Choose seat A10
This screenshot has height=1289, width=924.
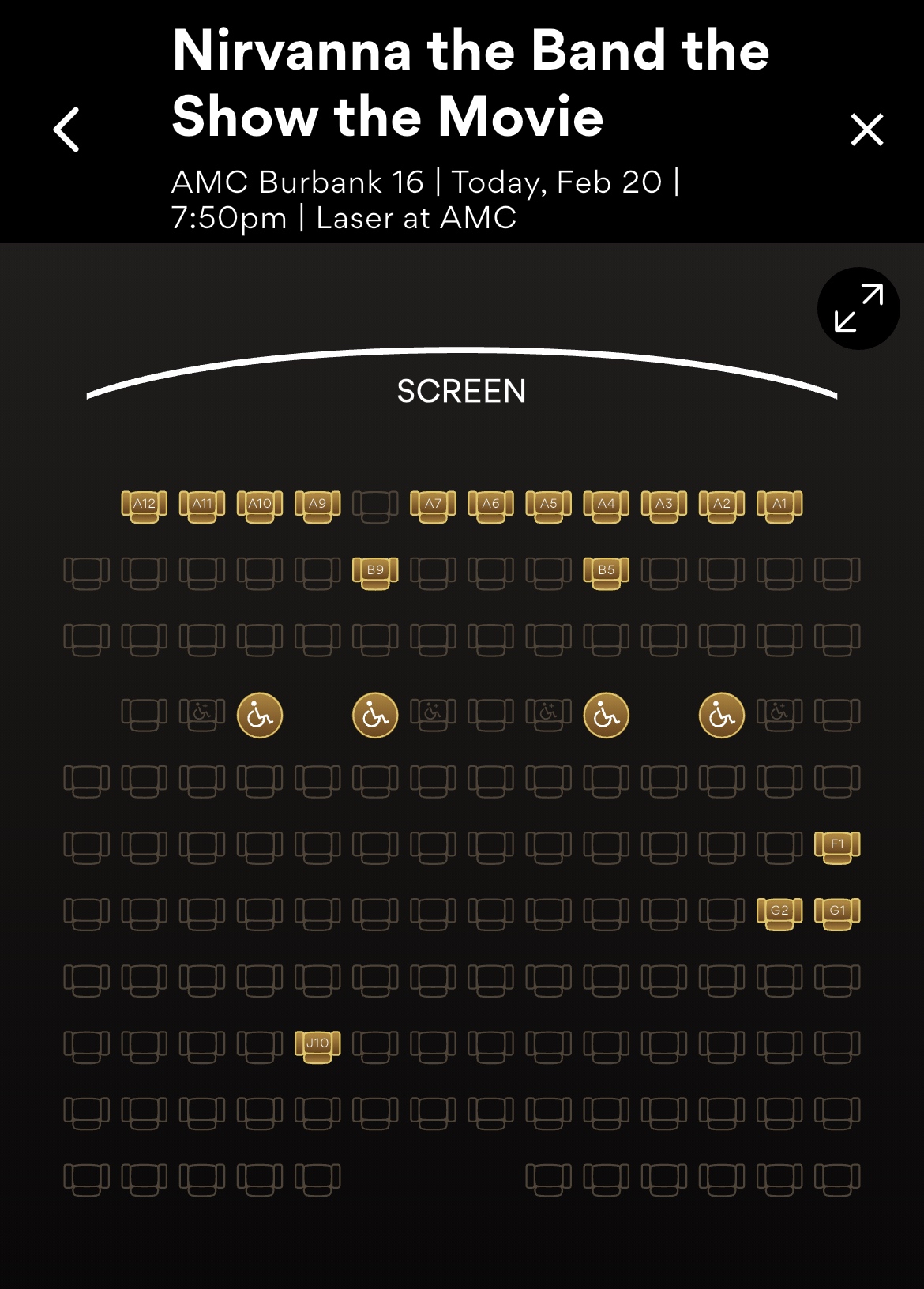click(x=260, y=505)
